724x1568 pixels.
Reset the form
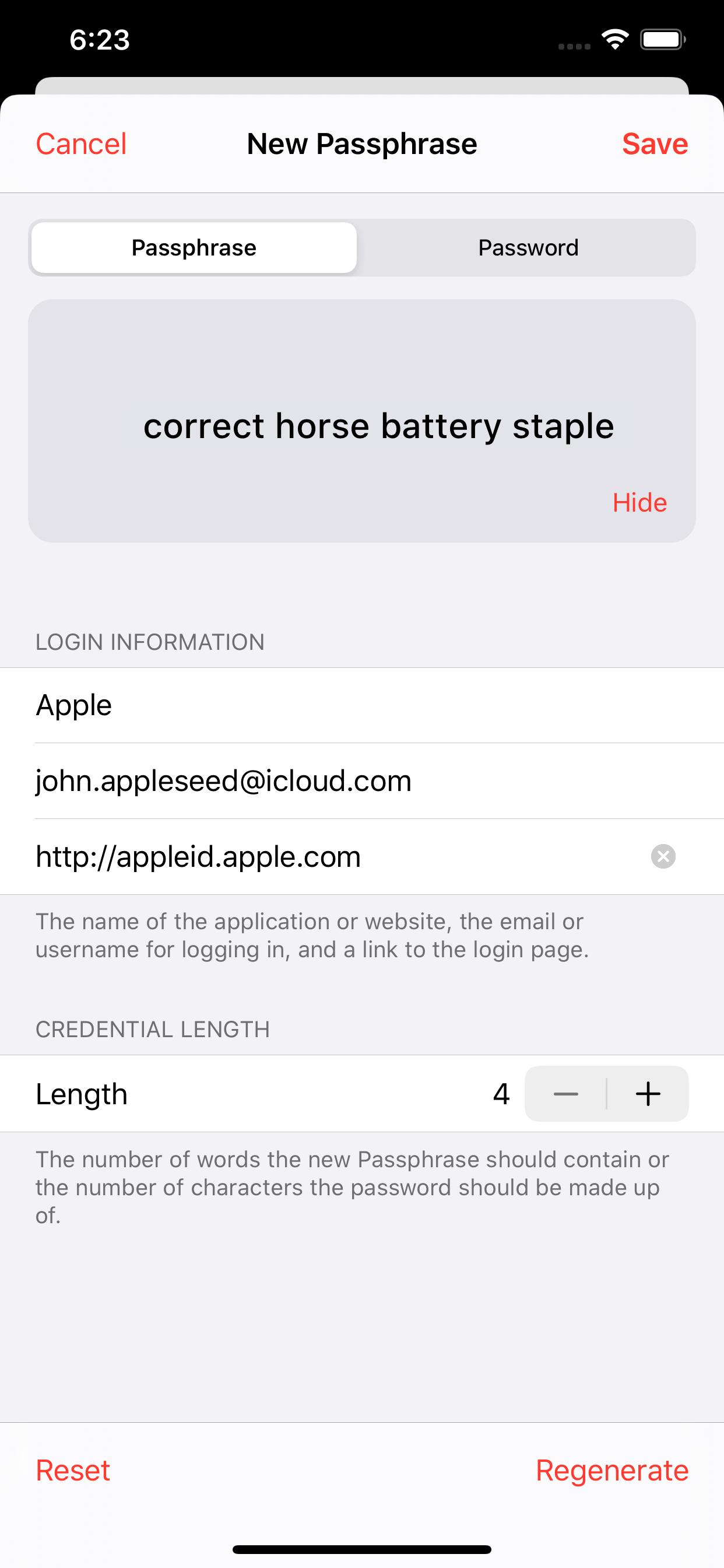click(73, 1471)
